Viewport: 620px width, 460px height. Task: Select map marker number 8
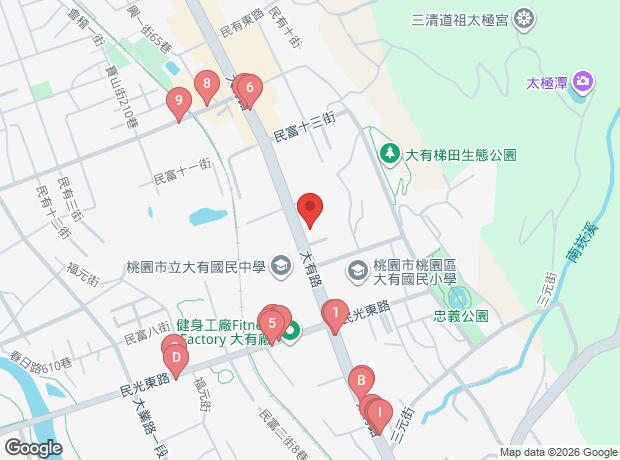[206, 87]
